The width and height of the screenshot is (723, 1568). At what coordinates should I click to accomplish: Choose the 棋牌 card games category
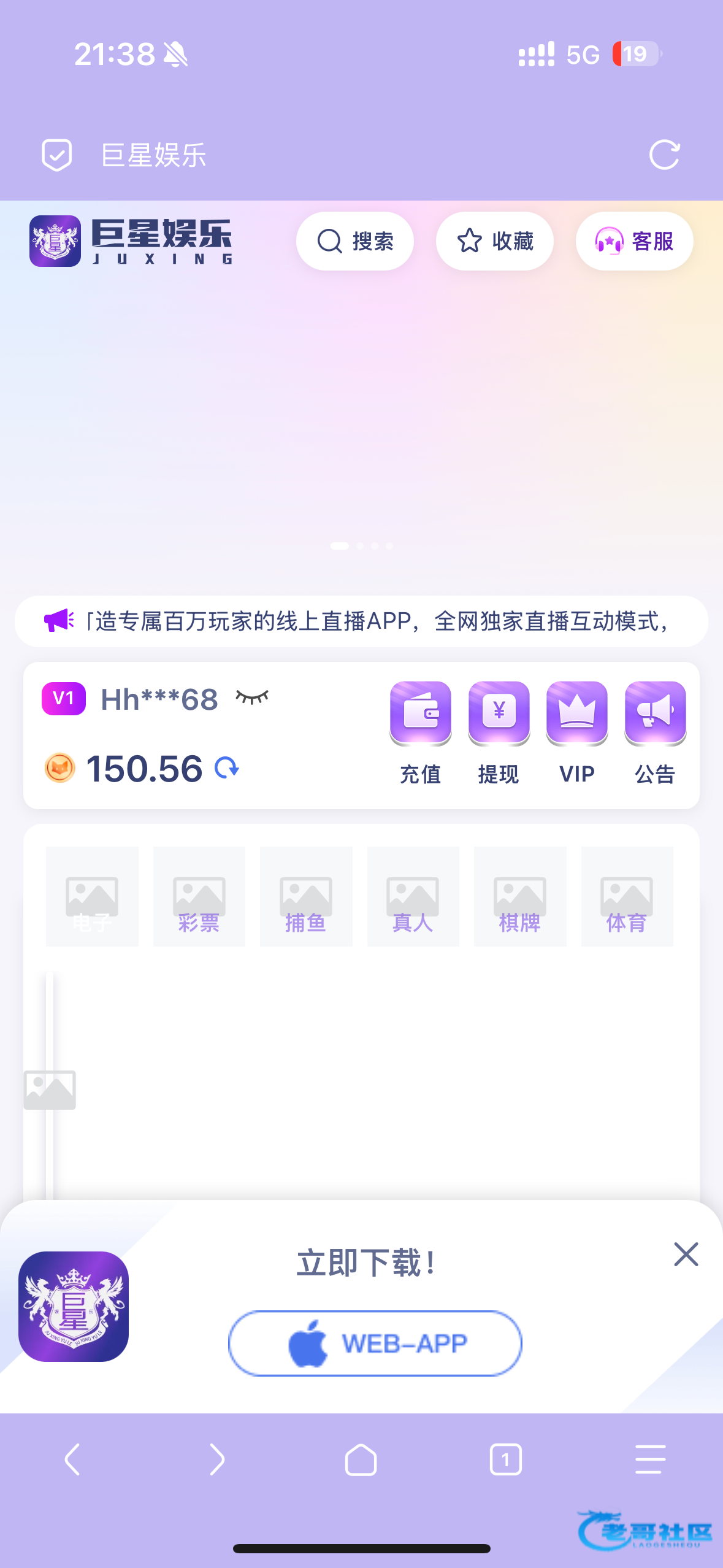(x=519, y=896)
